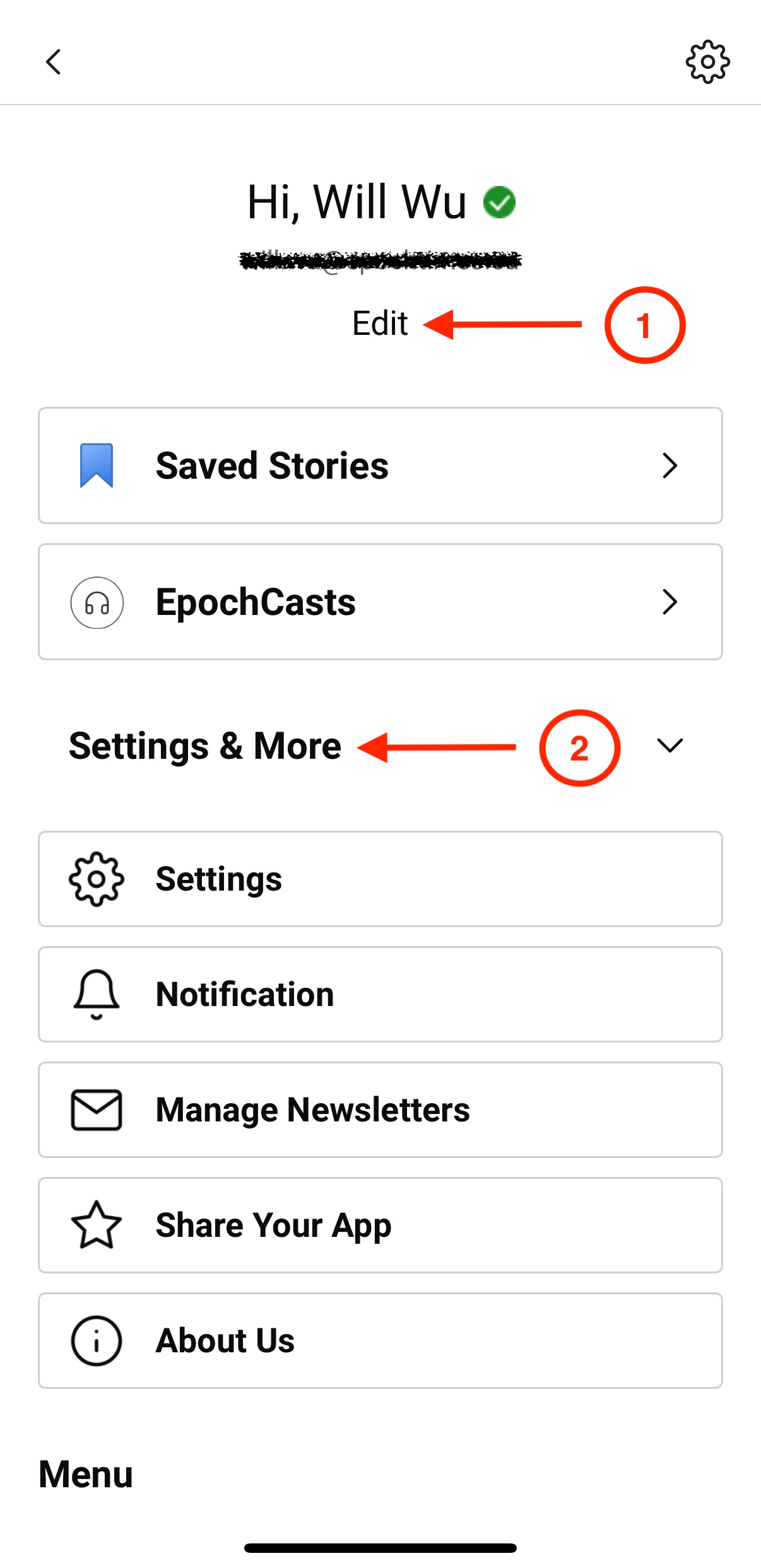761x1568 pixels.
Task: Select Manage Newsletters
Action: 380,1109
